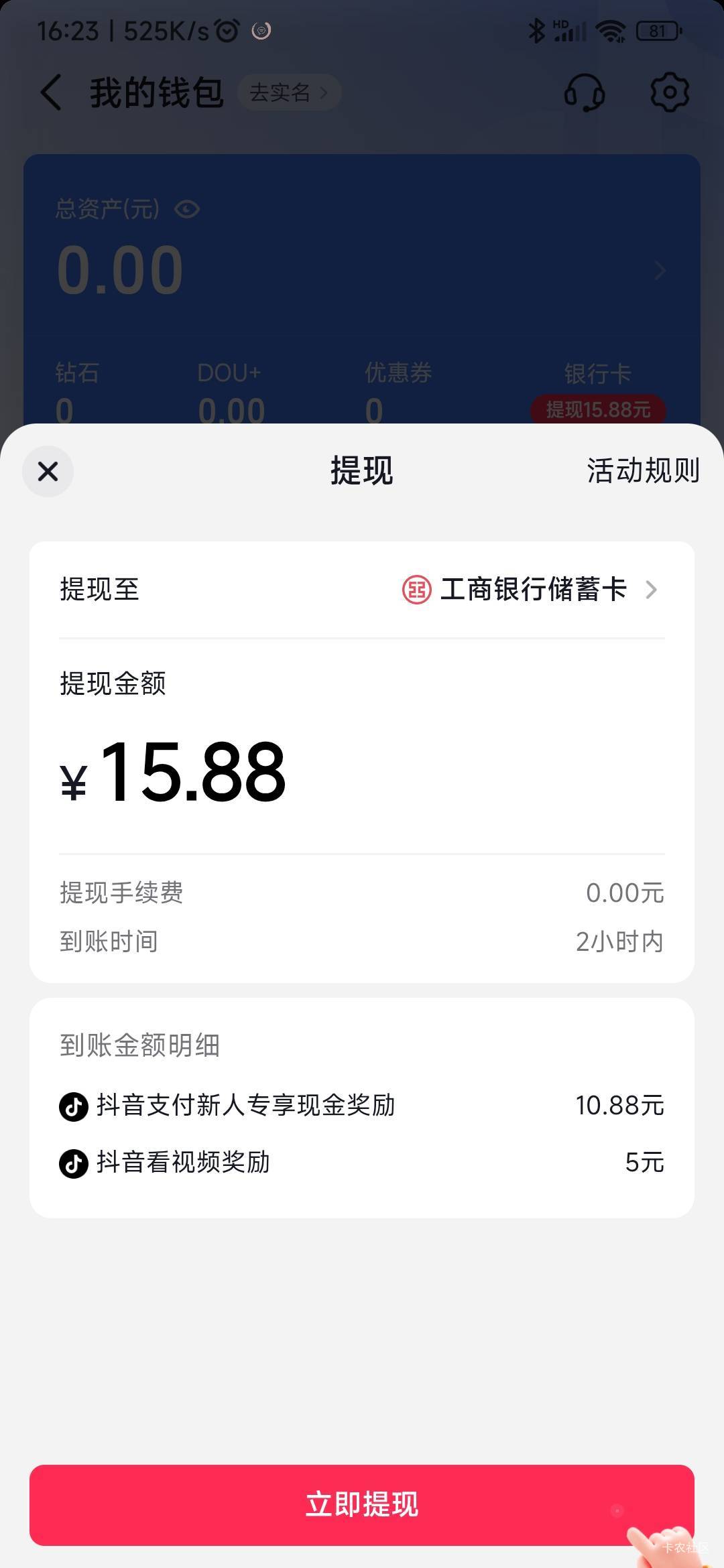
Task: Close the 提现 withdrawal sheet
Action: coord(48,471)
